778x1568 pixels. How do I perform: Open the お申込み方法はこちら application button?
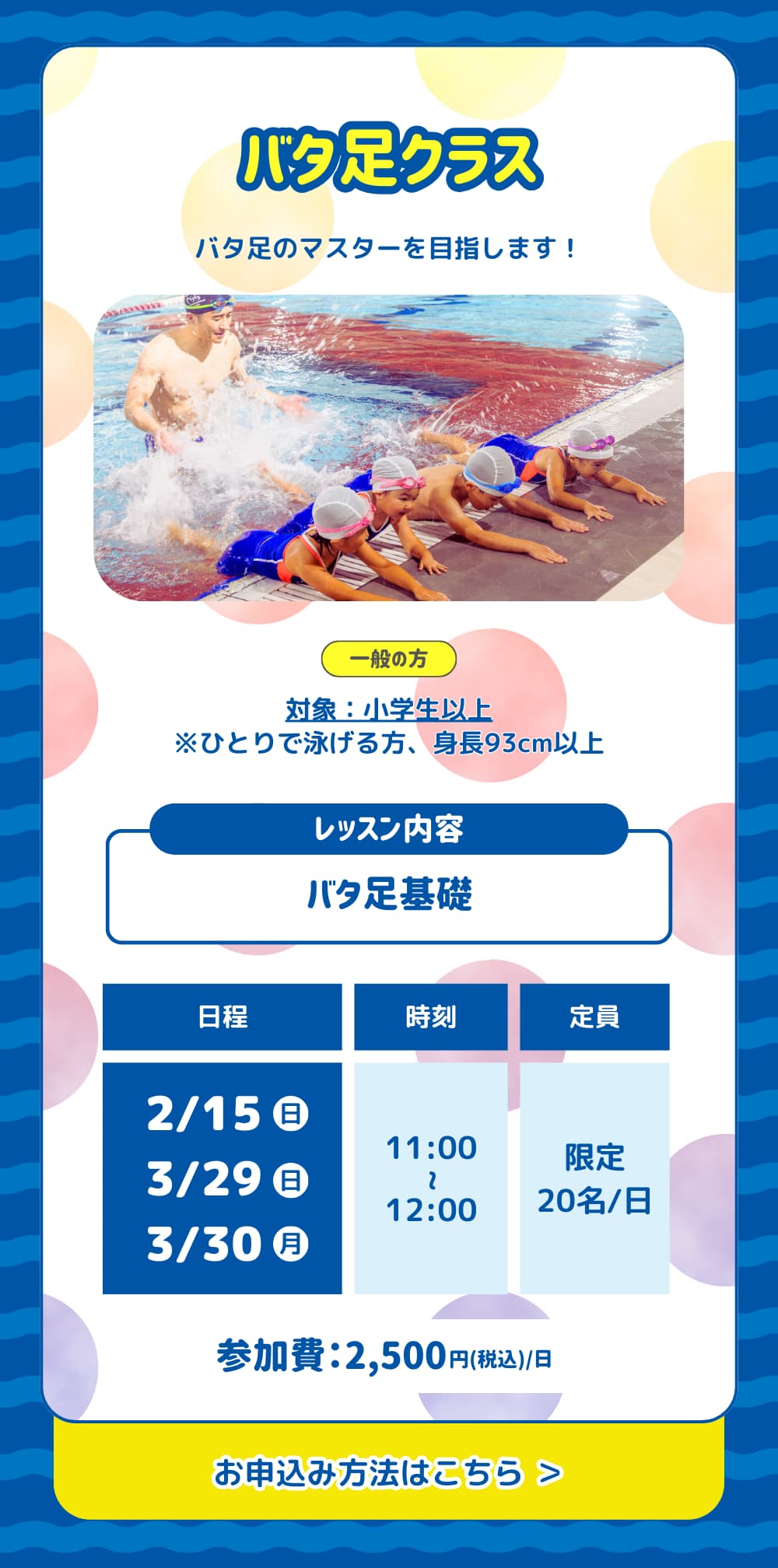[x=388, y=1472]
